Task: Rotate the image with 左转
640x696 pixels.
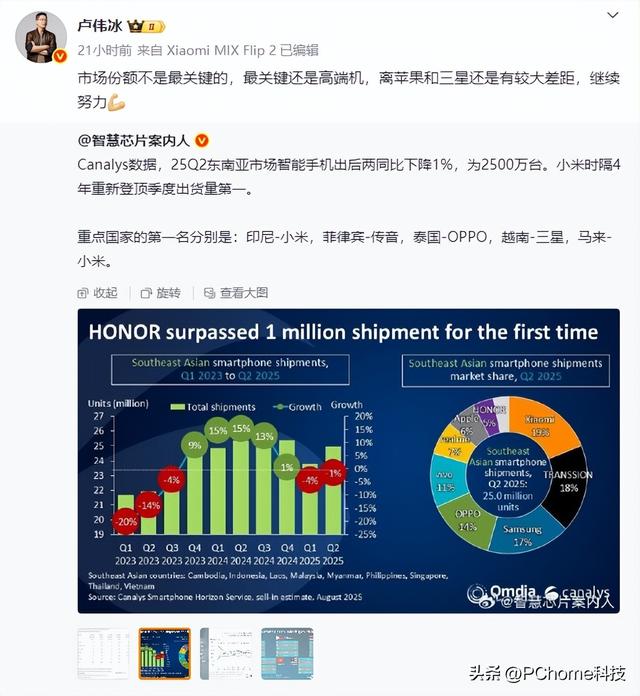Action: coord(160,293)
